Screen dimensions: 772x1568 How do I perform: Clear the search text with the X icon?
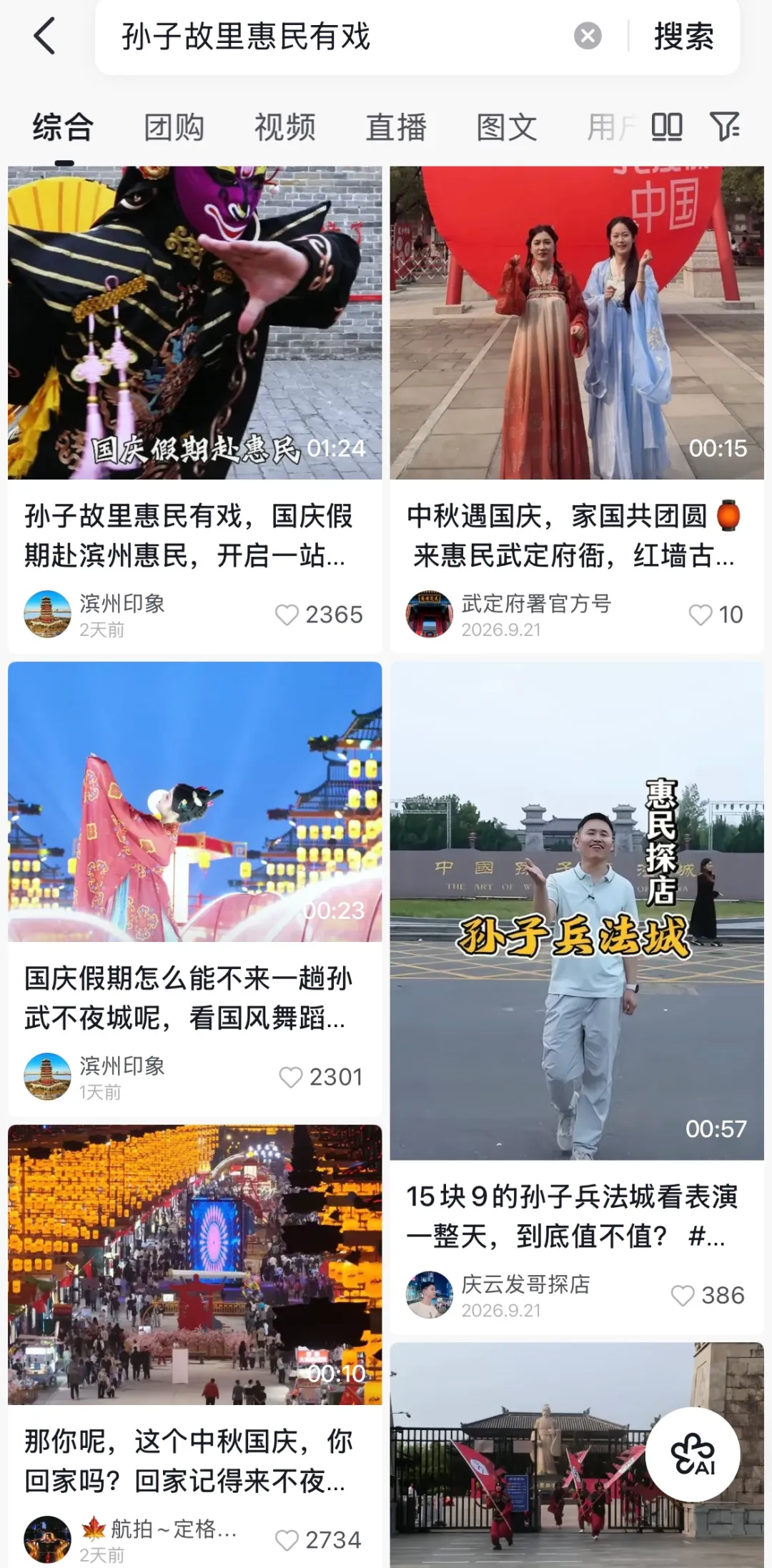click(588, 36)
